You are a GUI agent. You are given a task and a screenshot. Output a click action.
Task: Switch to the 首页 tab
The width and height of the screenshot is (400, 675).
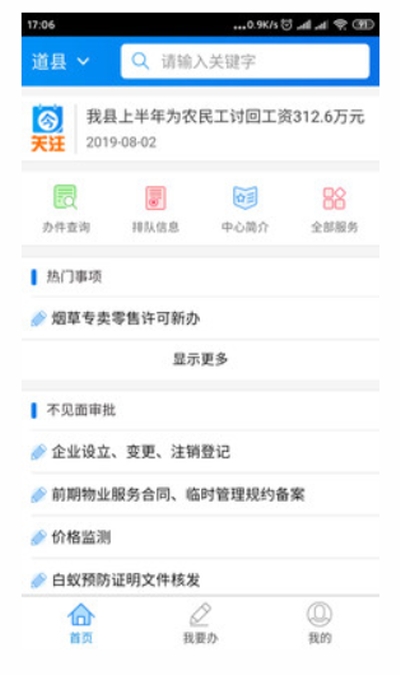click(81, 623)
